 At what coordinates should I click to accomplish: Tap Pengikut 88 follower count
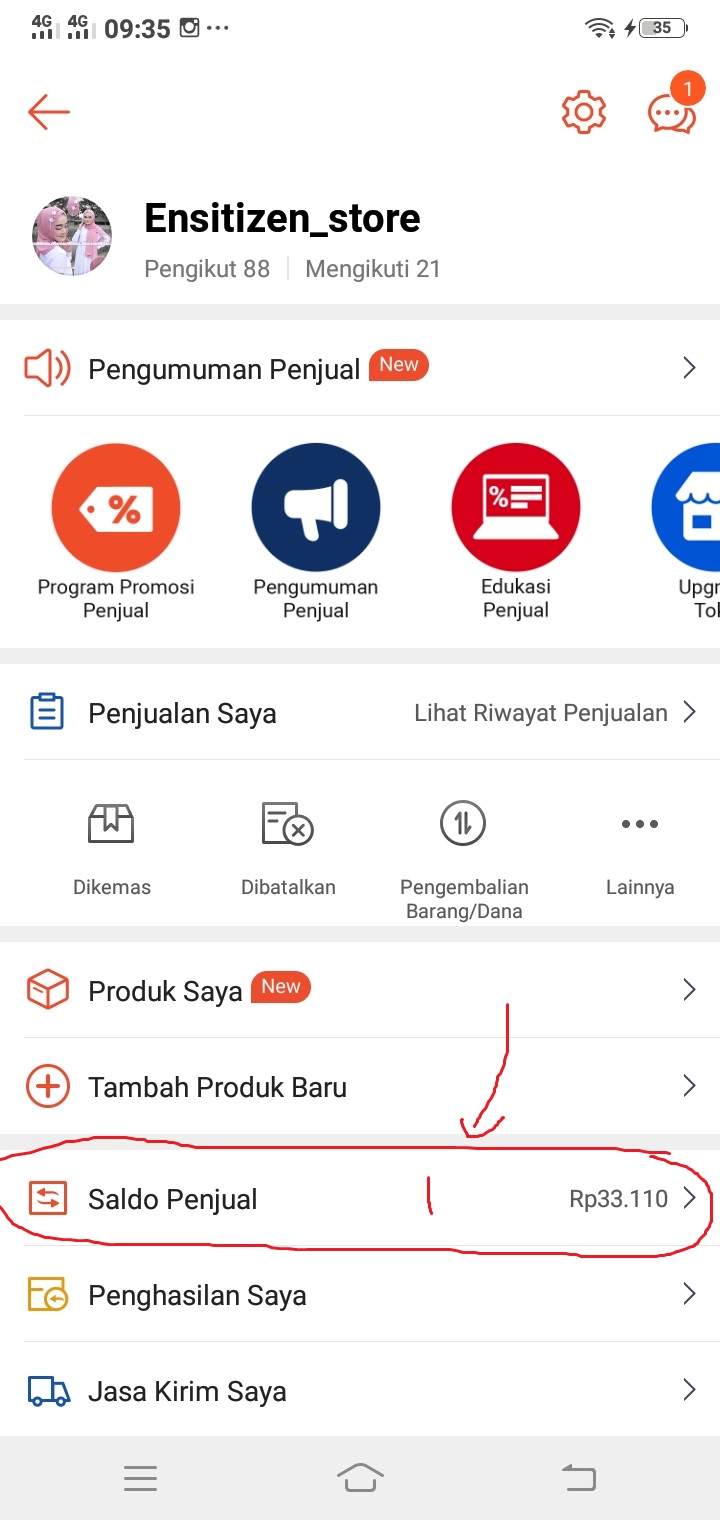[x=207, y=268]
